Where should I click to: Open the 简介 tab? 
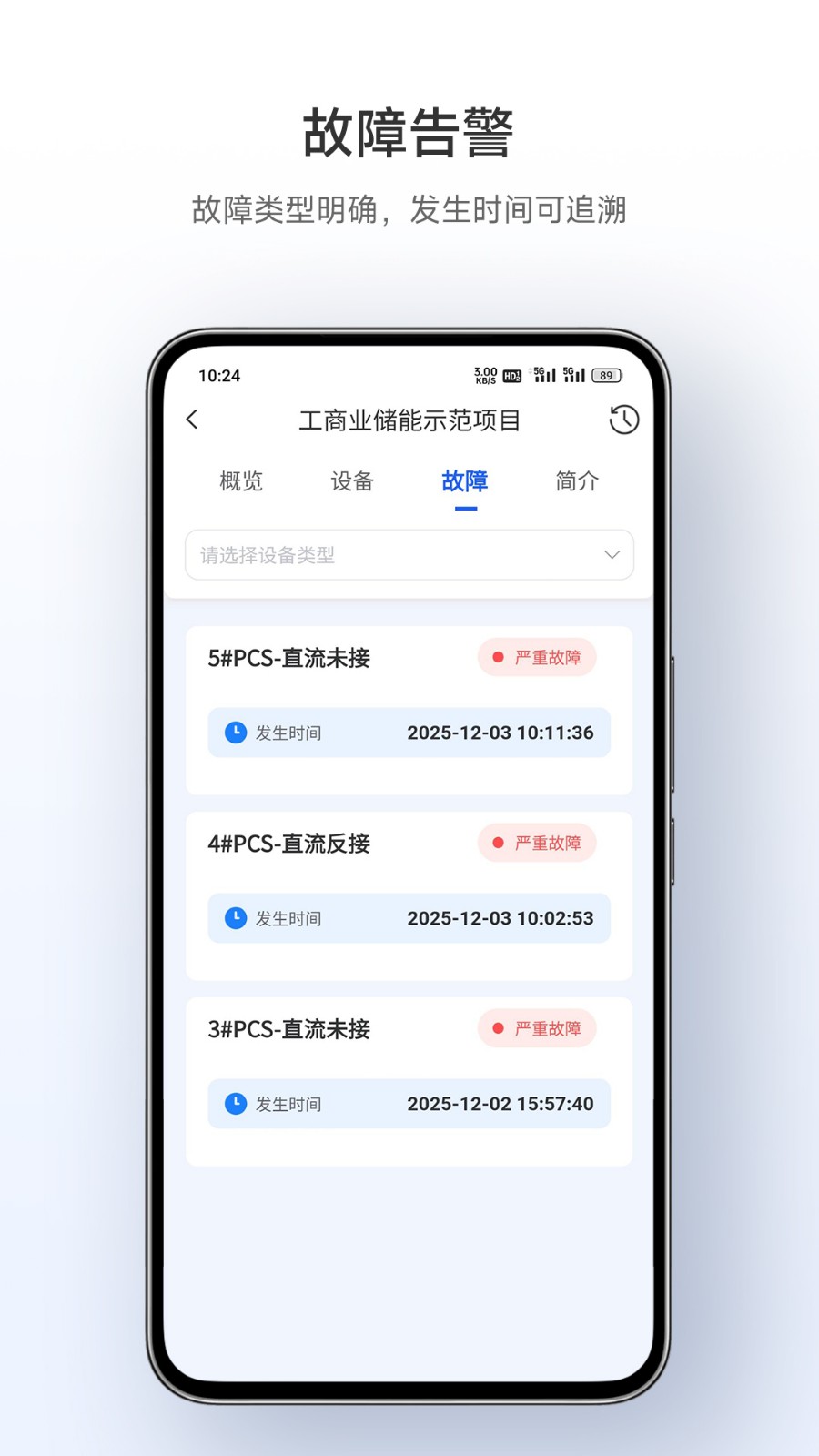575,481
